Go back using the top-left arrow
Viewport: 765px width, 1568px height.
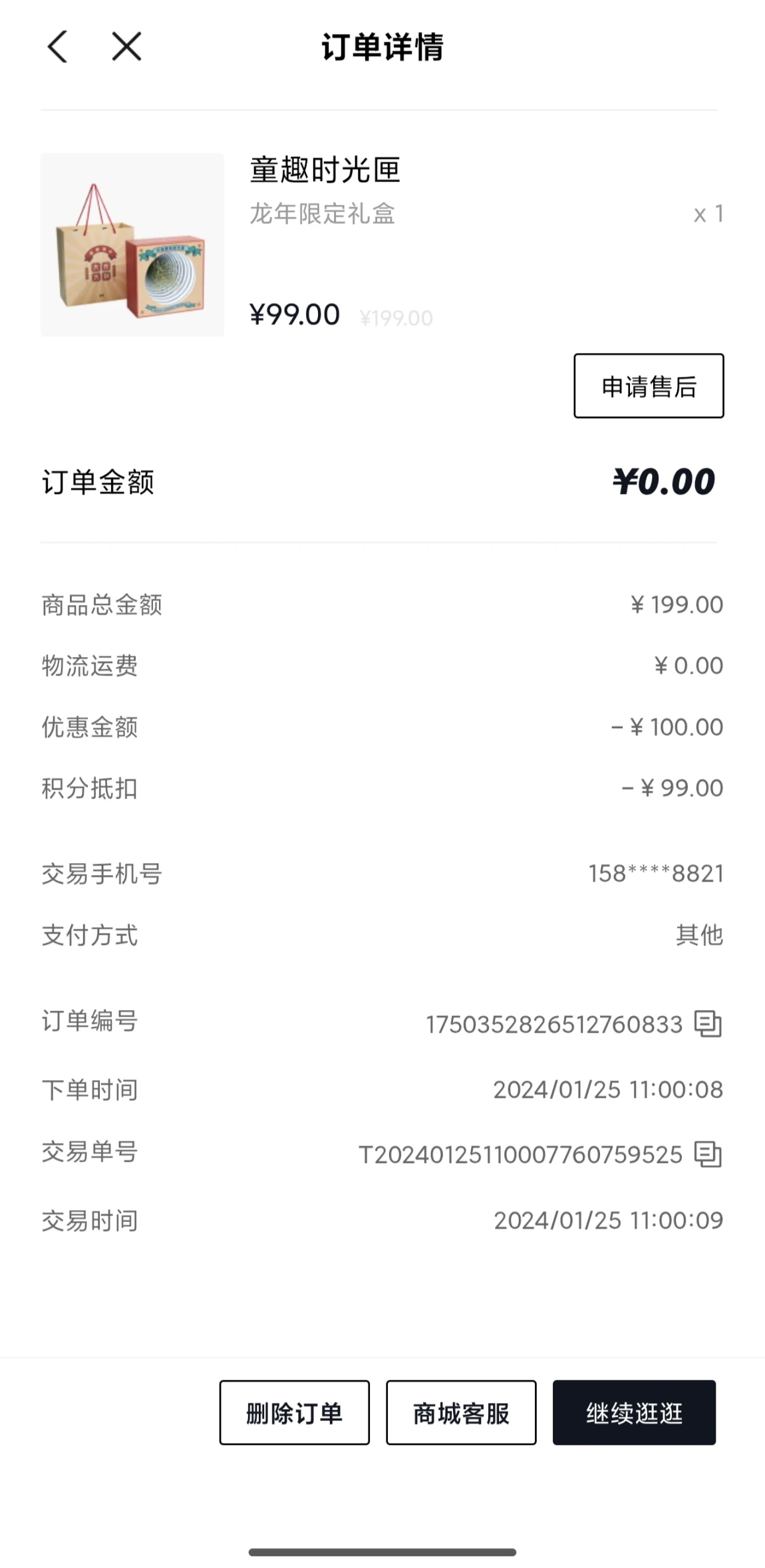pos(58,47)
